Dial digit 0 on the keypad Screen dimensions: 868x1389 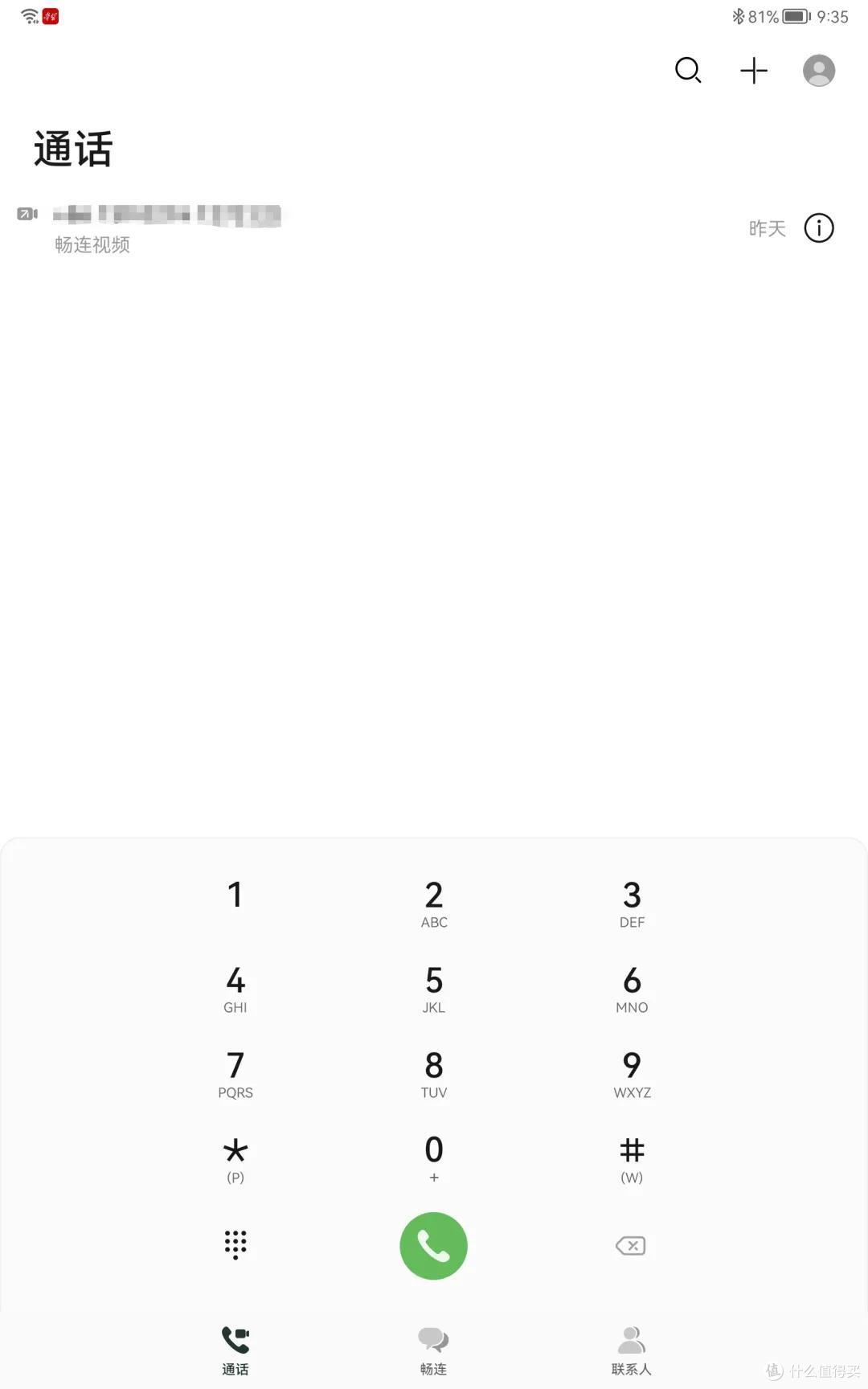click(x=434, y=1158)
